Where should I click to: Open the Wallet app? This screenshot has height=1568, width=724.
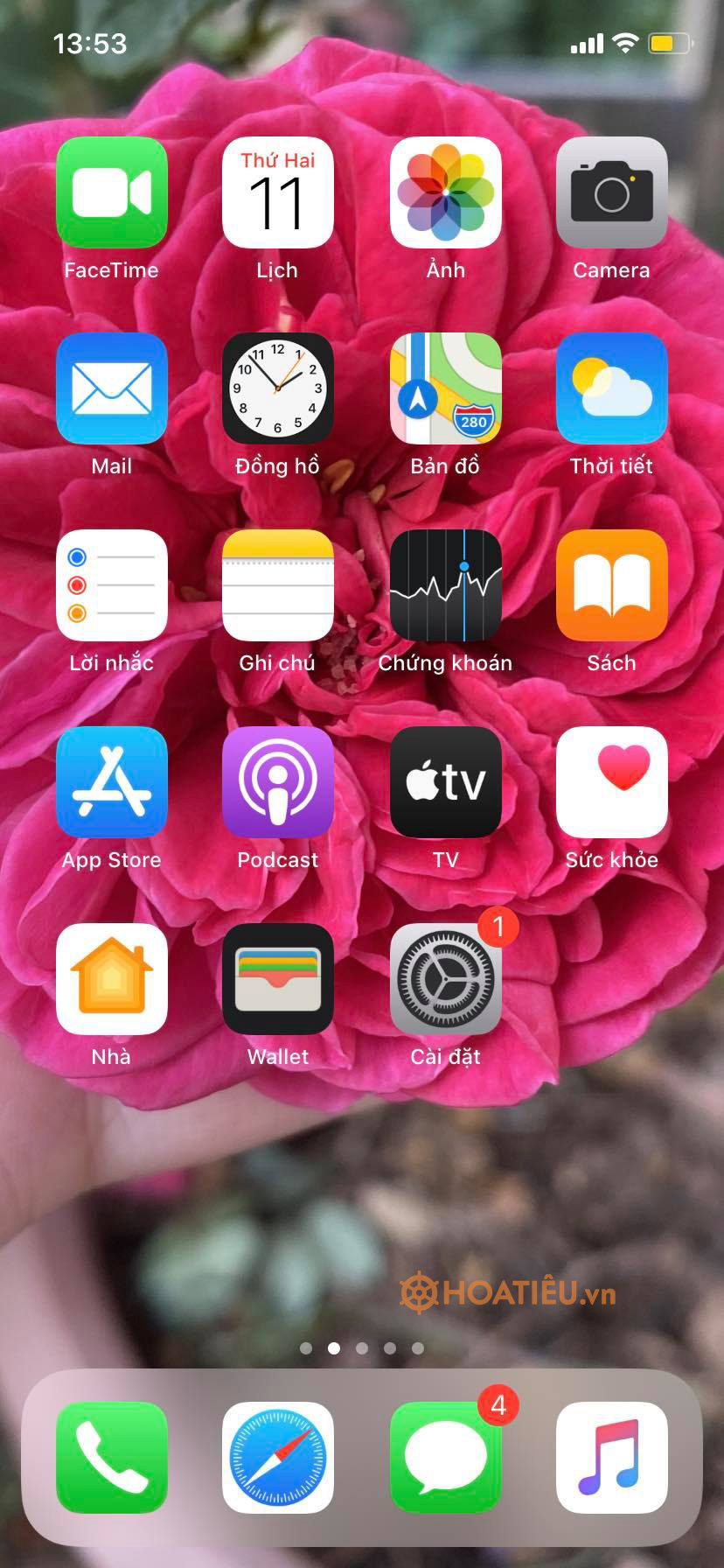tap(277, 979)
